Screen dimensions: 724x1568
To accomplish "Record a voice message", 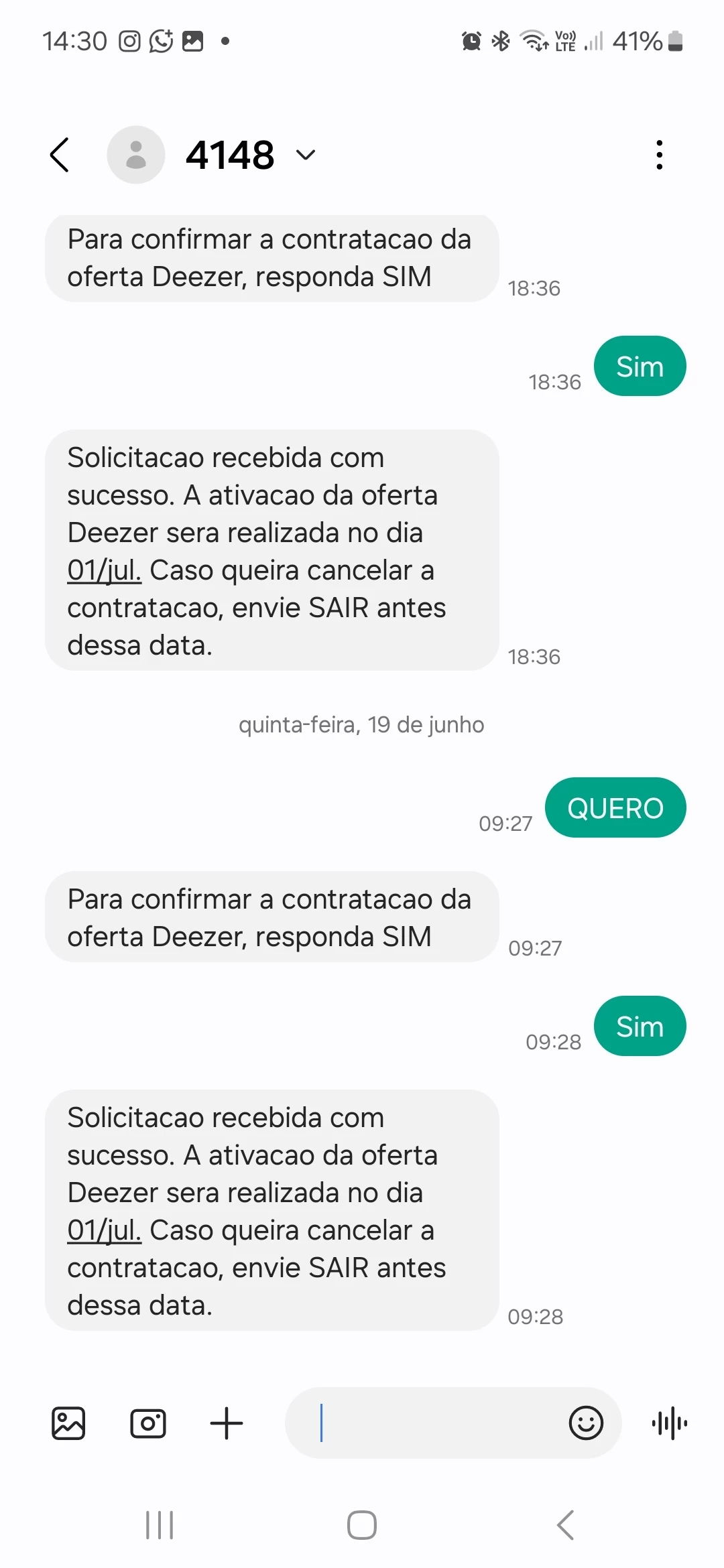I will [x=670, y=1423].
